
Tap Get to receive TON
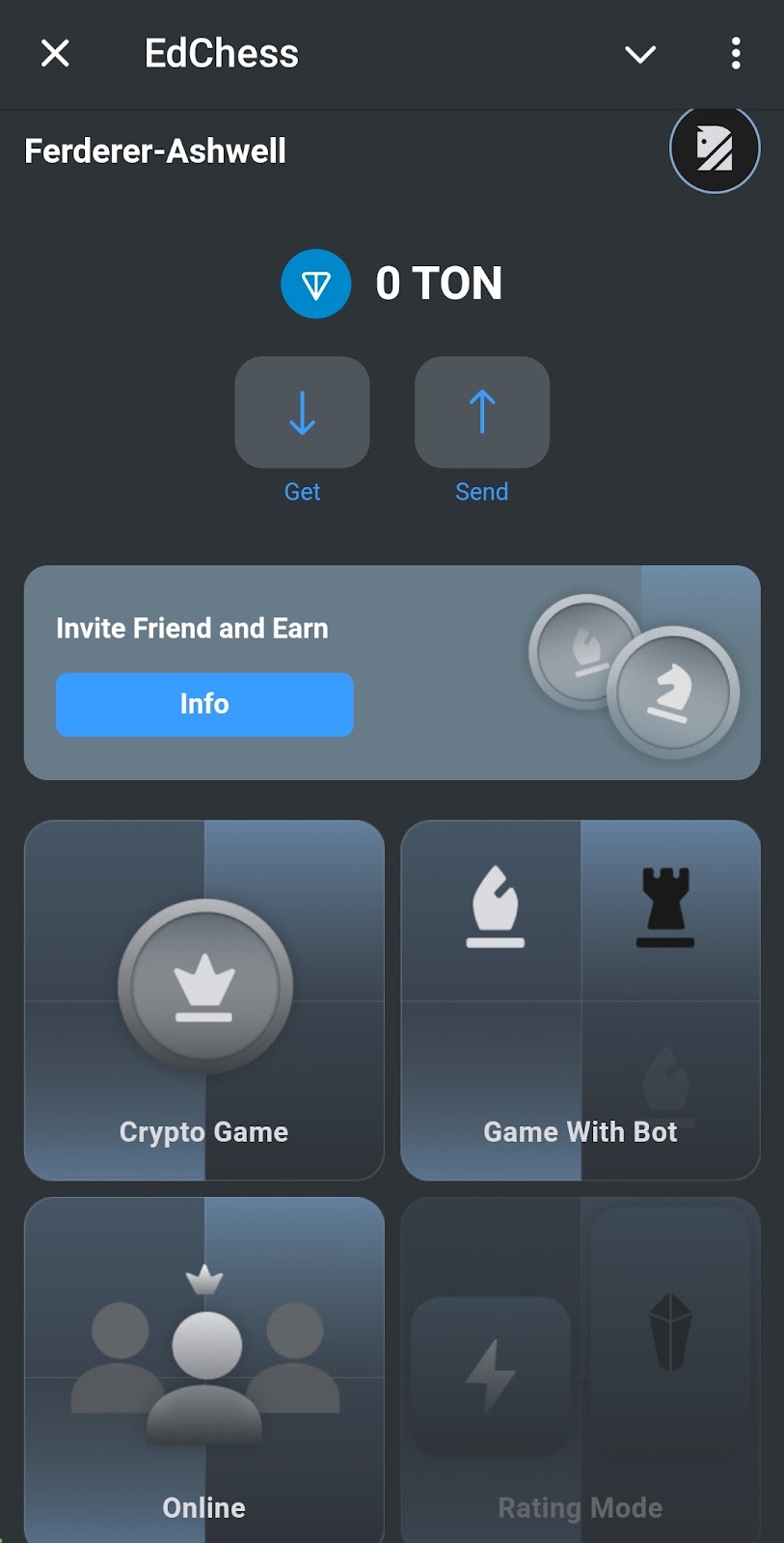[302, 413]
